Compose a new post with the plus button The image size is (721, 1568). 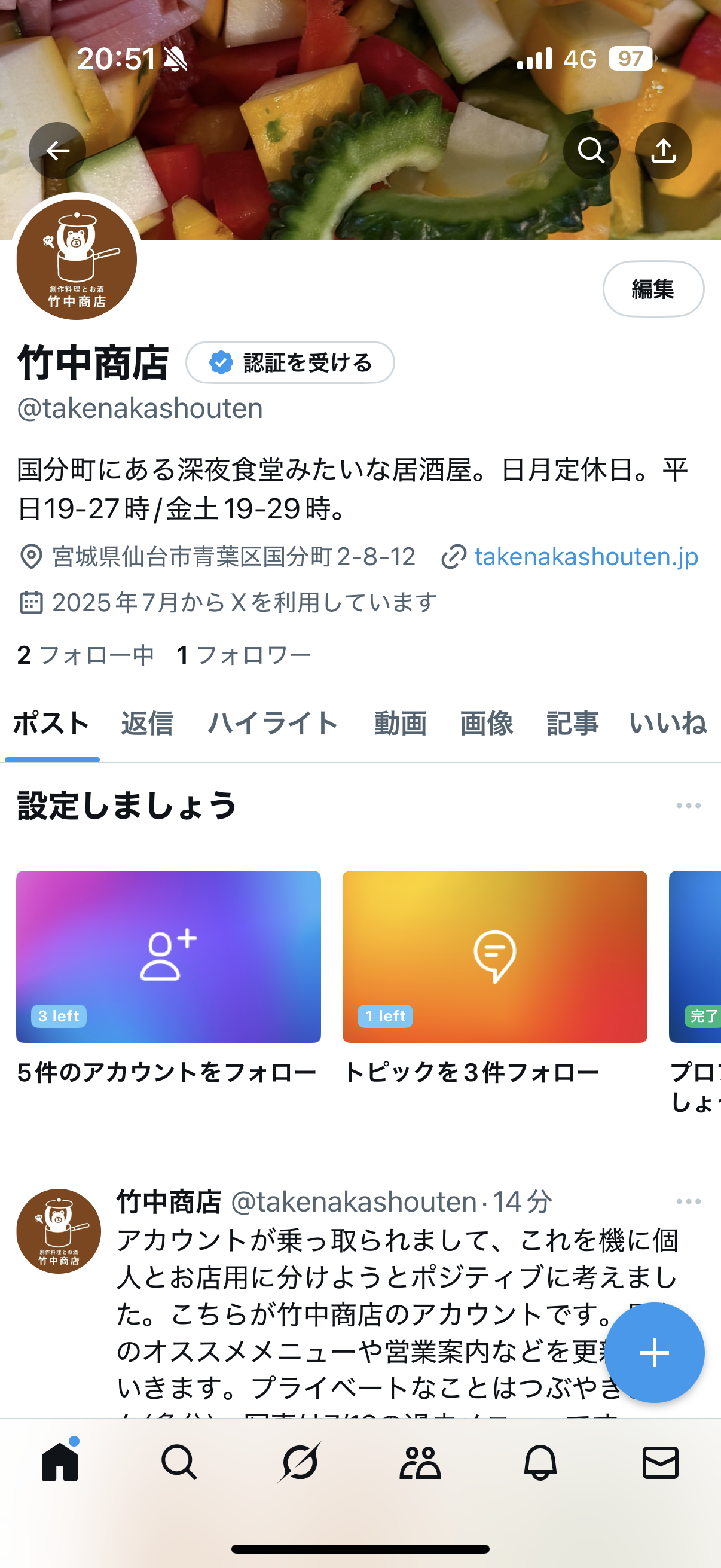click(655, 1353)
